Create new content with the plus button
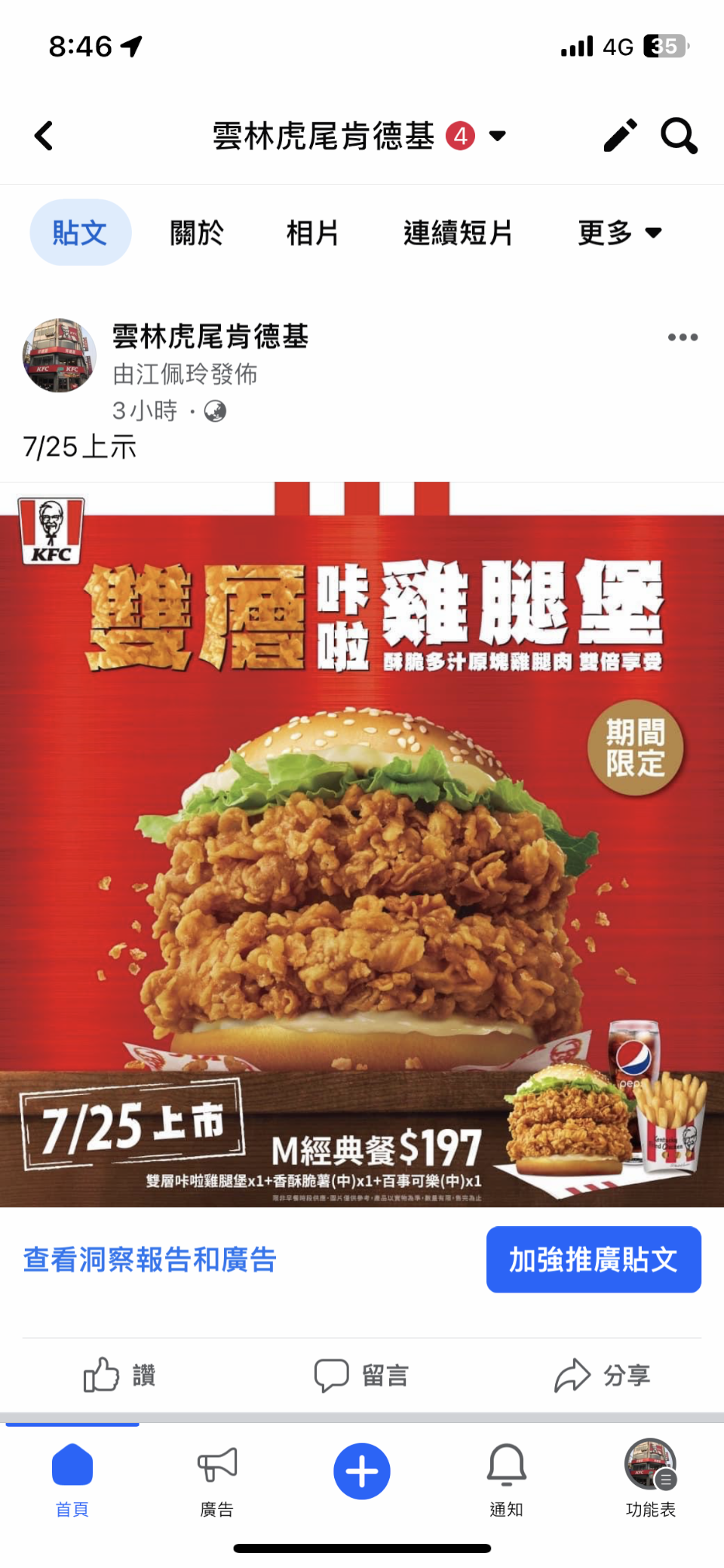 coord(362,1471)
